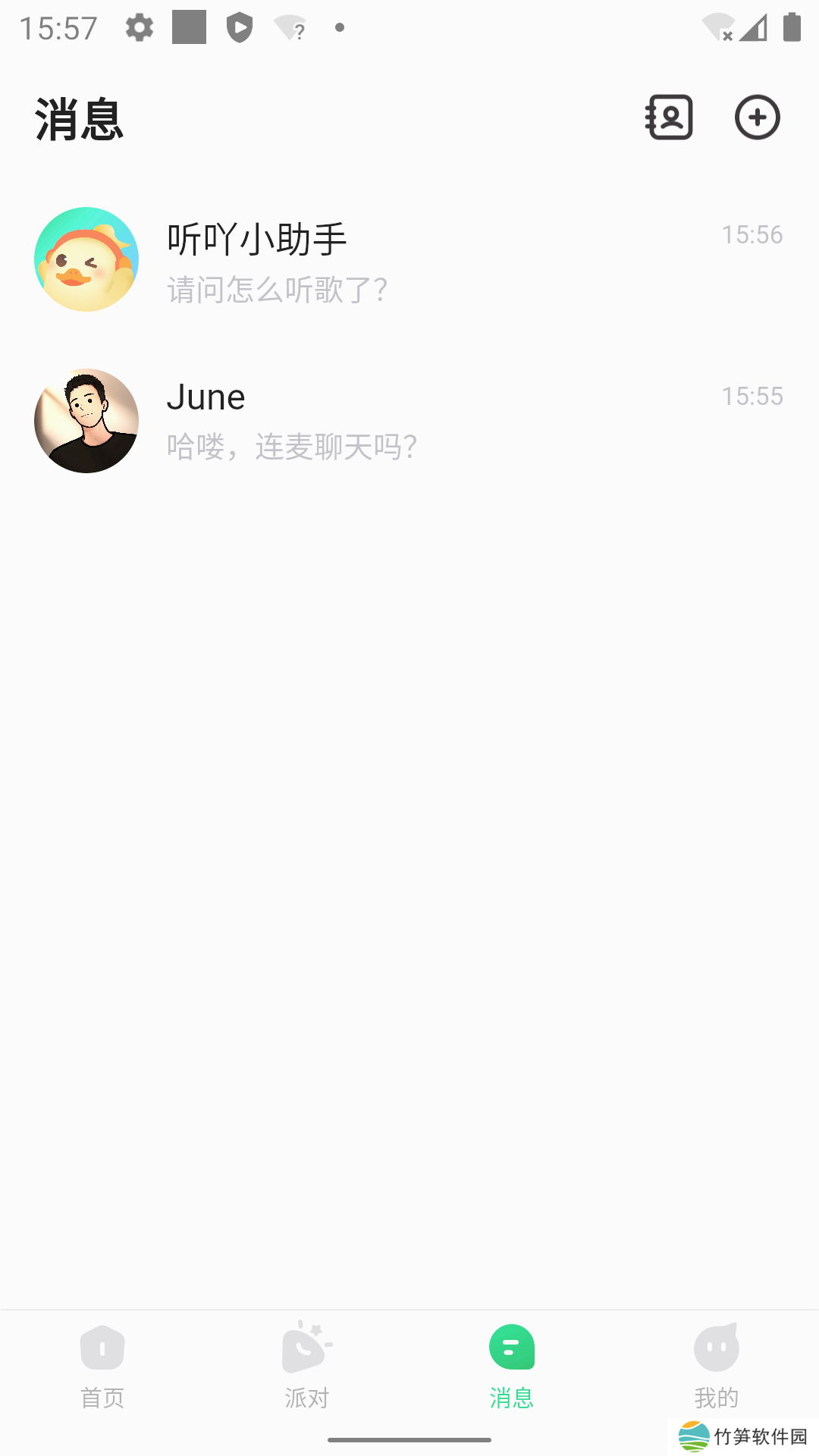819x1456 pixels.
Task: Open the chat with June
Action: 409,421
